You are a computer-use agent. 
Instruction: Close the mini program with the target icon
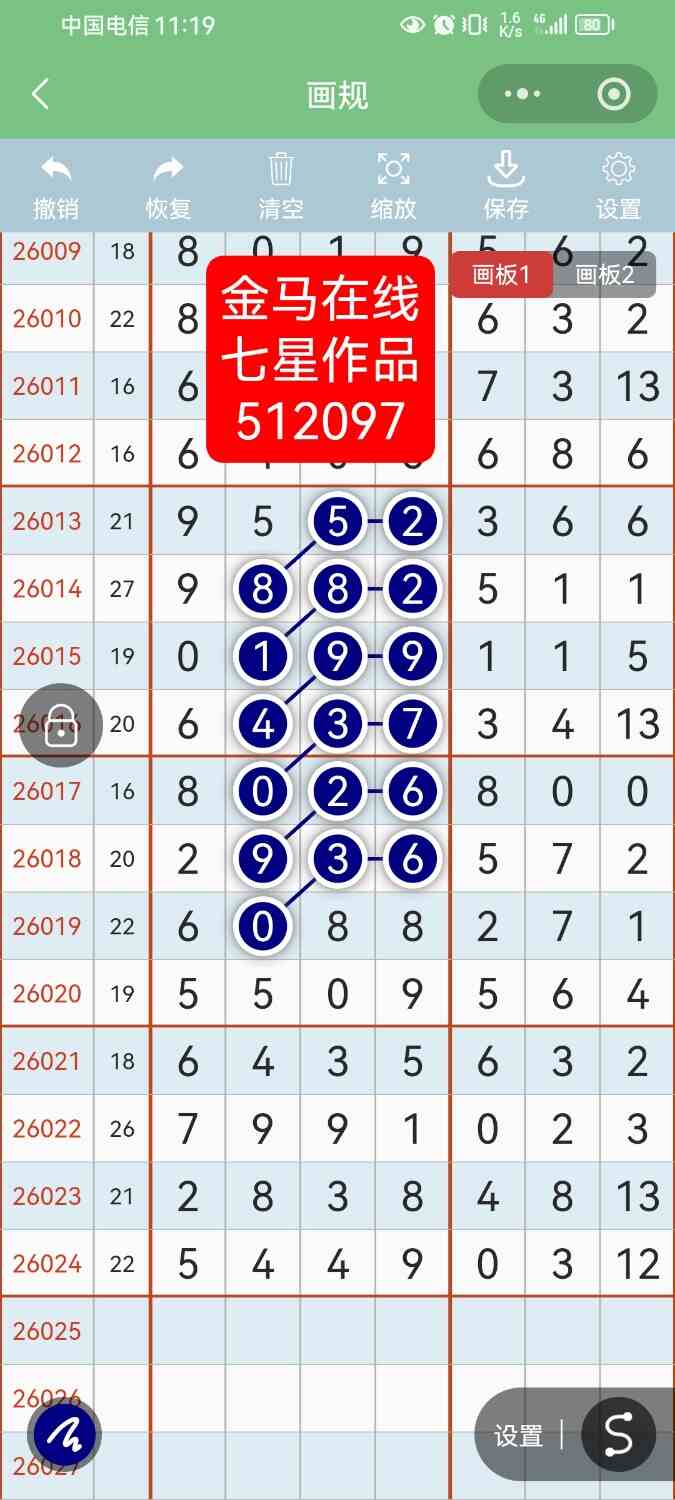click(613, 95)
